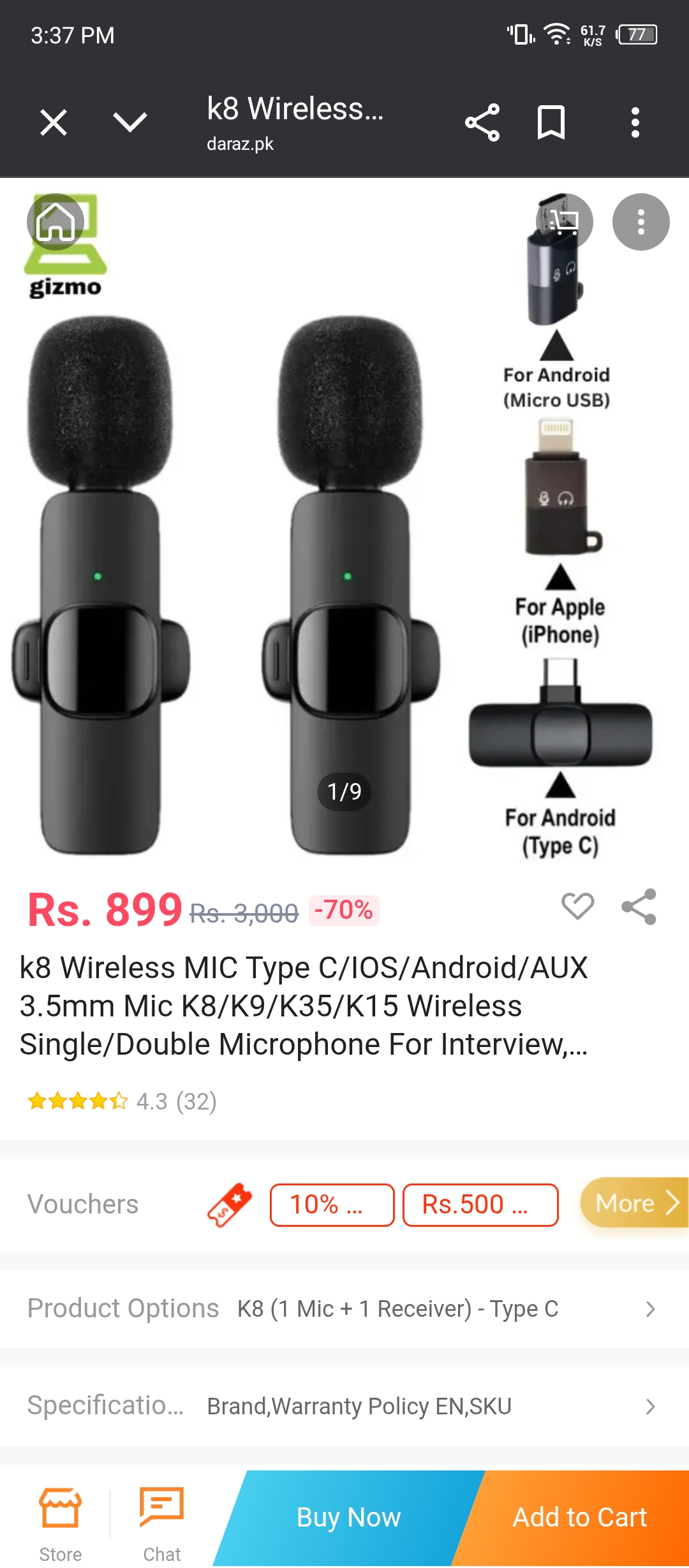This screenshot has width=689, height=1568.
Task: Tap Buy Now
Action: pos(348,1518)
